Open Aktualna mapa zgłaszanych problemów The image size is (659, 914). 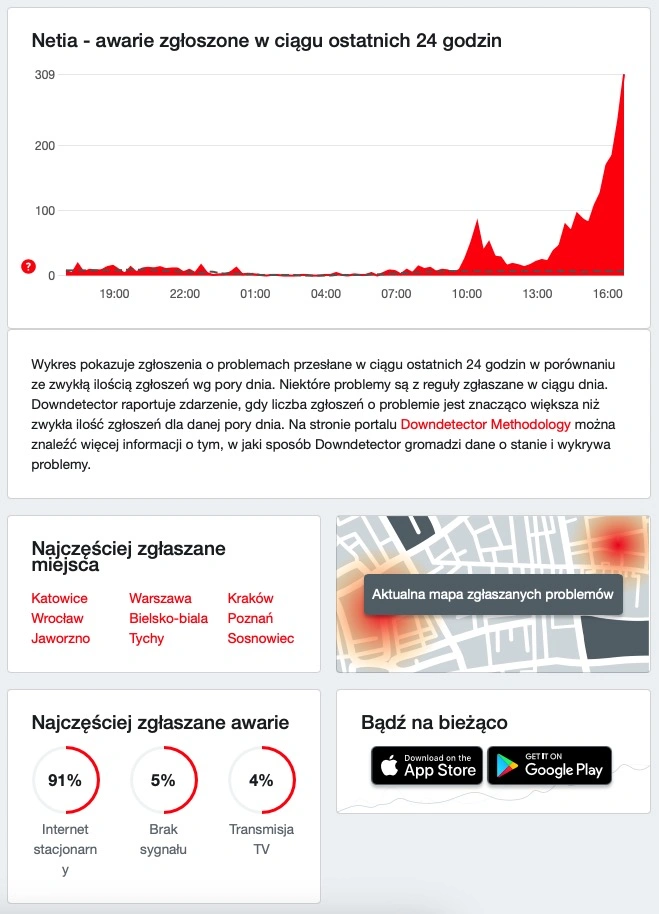click(492, 594)
